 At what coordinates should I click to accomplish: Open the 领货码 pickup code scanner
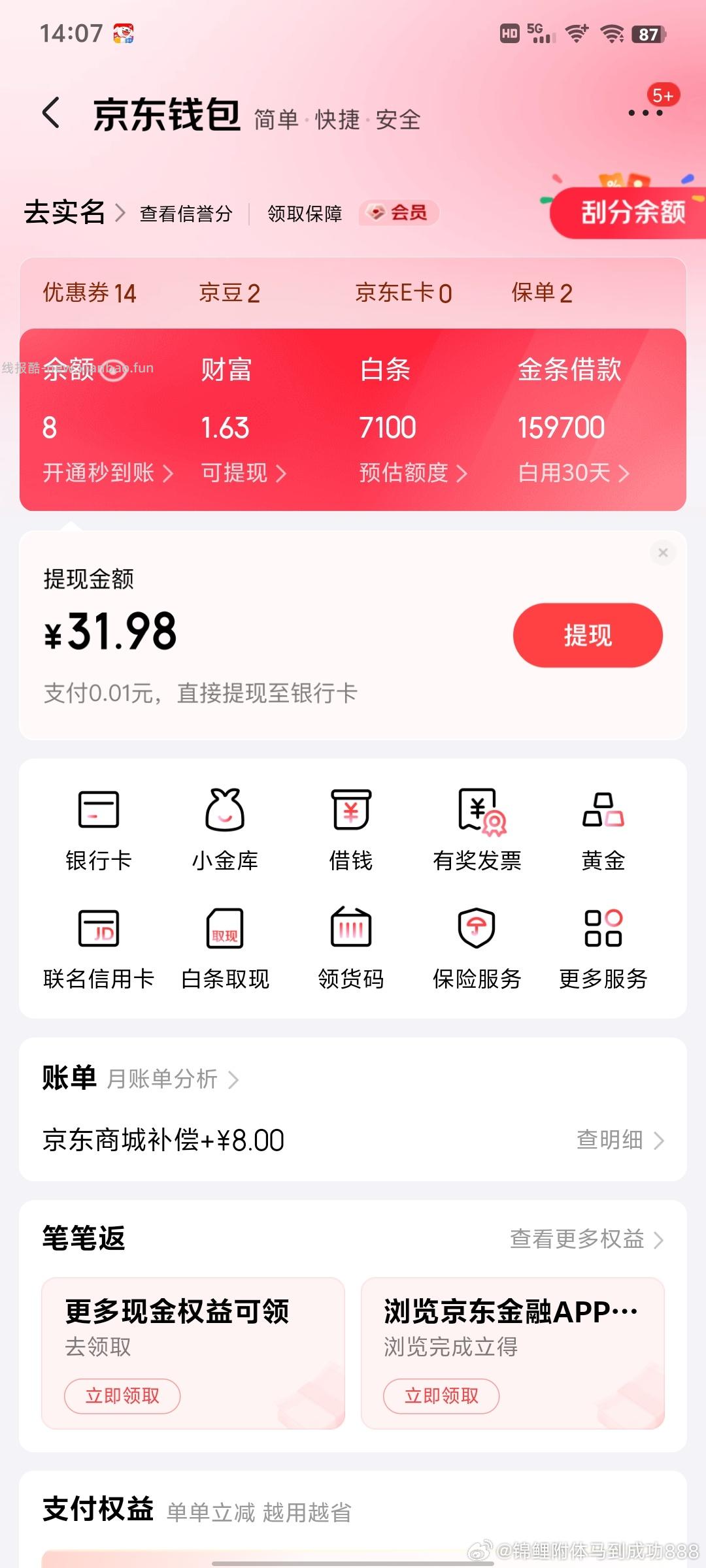(350, 944)
